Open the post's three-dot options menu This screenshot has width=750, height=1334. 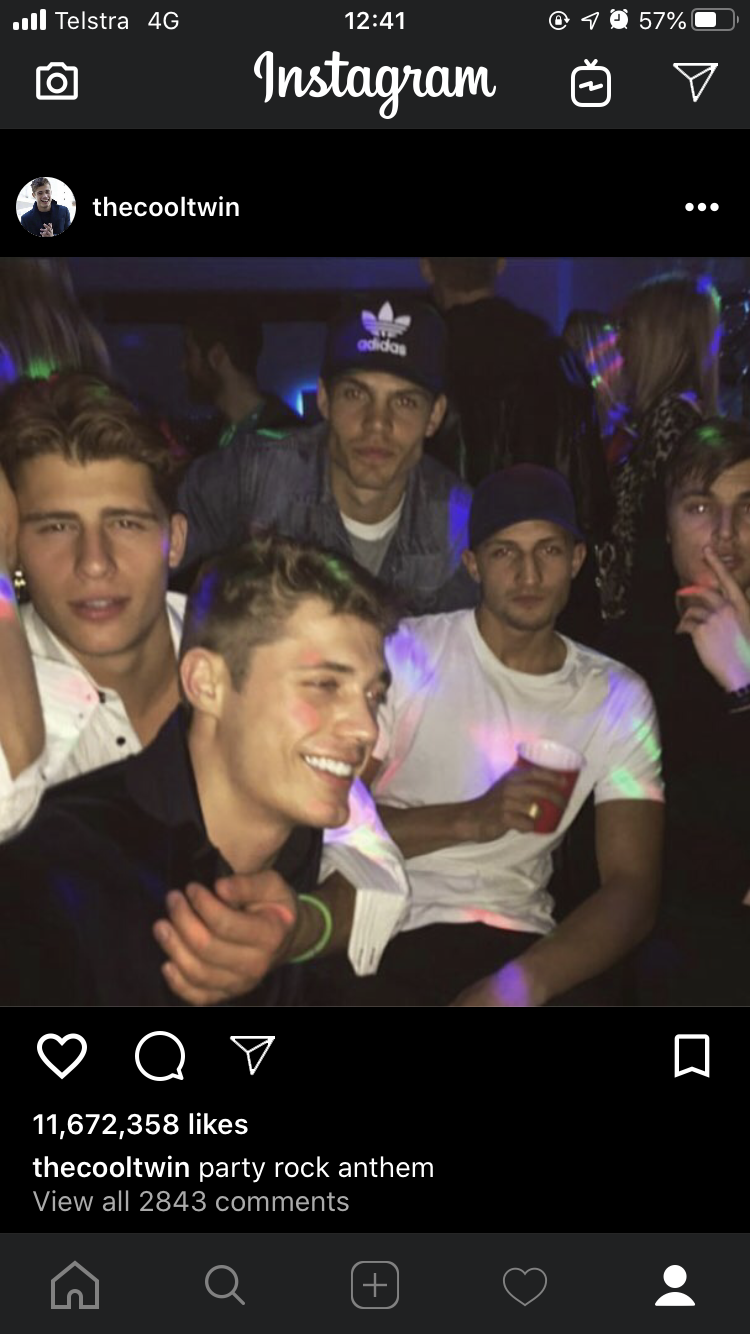pyautogui.click(x=702, y=207)
